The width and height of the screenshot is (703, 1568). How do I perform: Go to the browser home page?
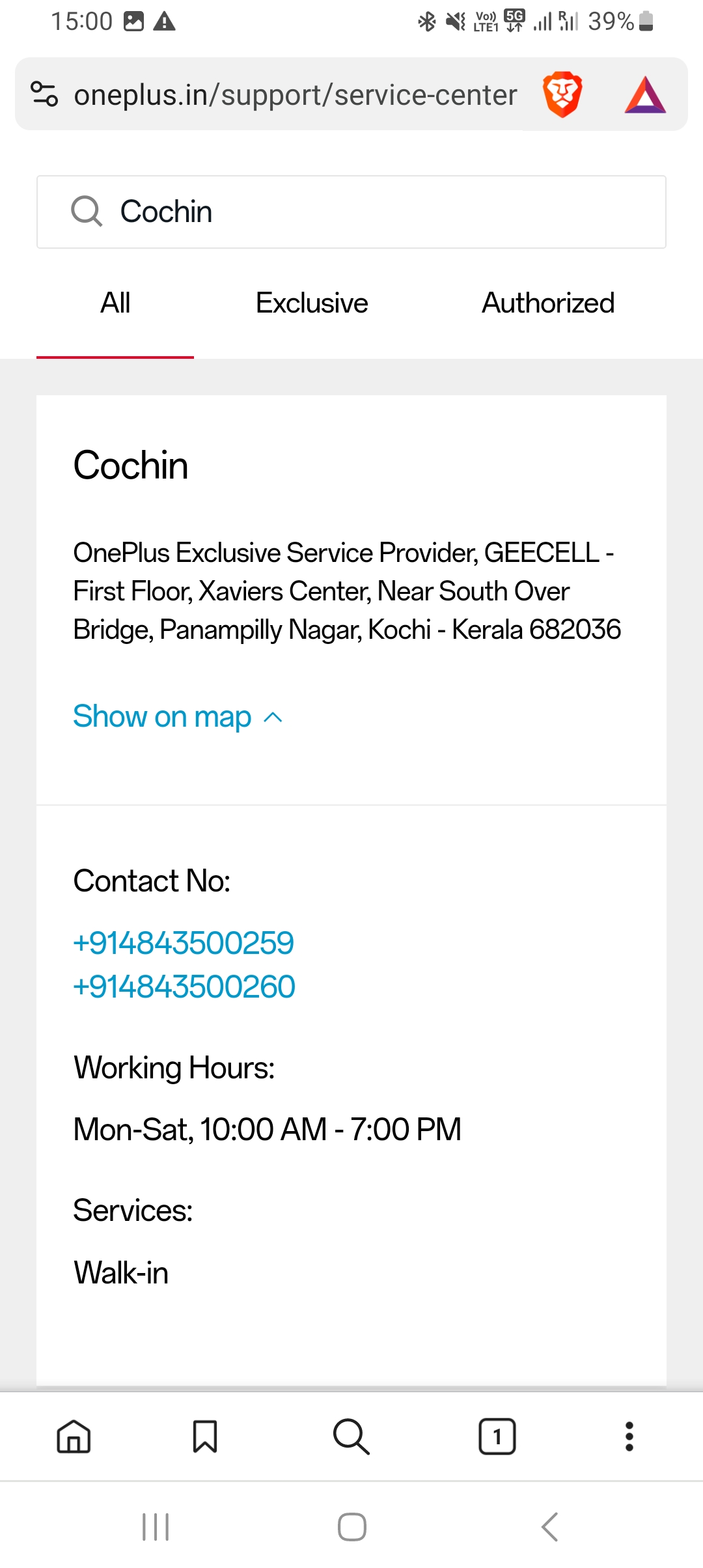[x=74, y=1436]
